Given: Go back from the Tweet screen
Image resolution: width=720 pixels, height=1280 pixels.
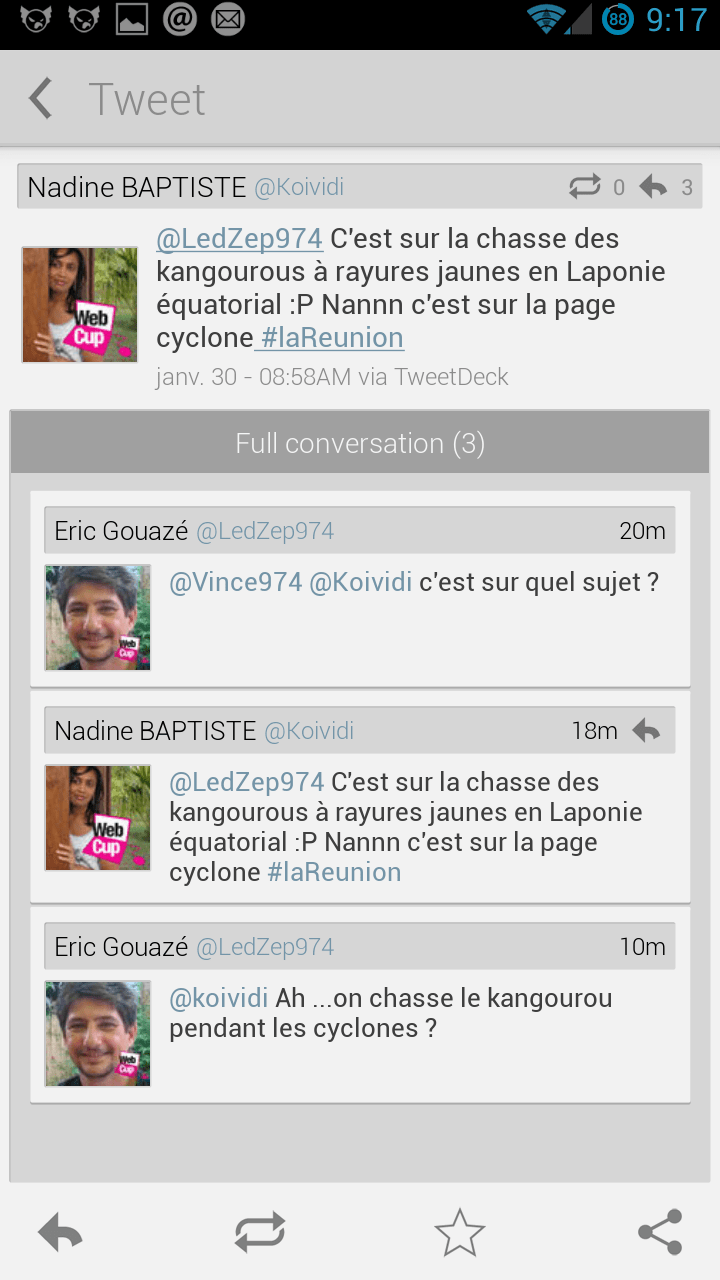Looking at the screenshot, I should coord(42,99).
